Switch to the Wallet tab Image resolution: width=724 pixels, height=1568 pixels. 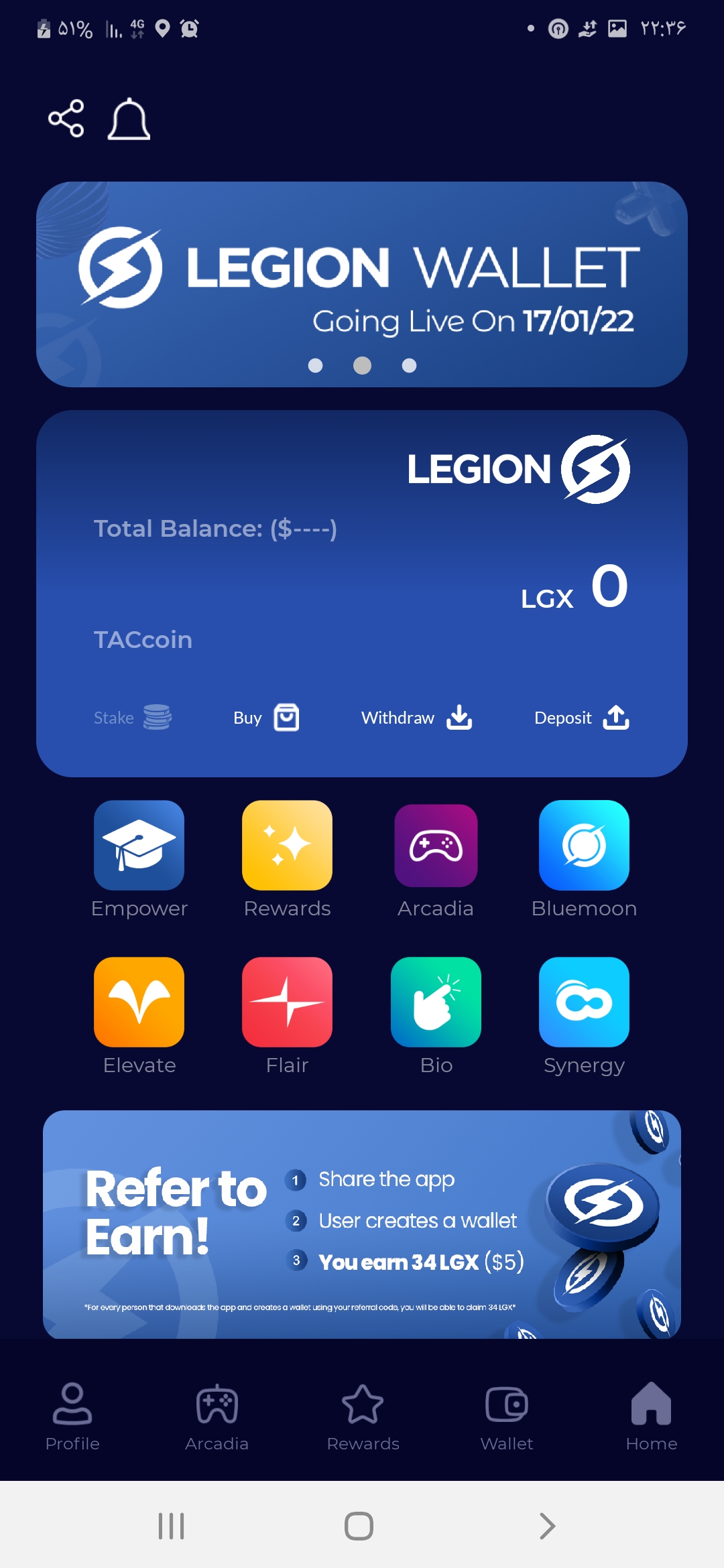coord(507,1417)
